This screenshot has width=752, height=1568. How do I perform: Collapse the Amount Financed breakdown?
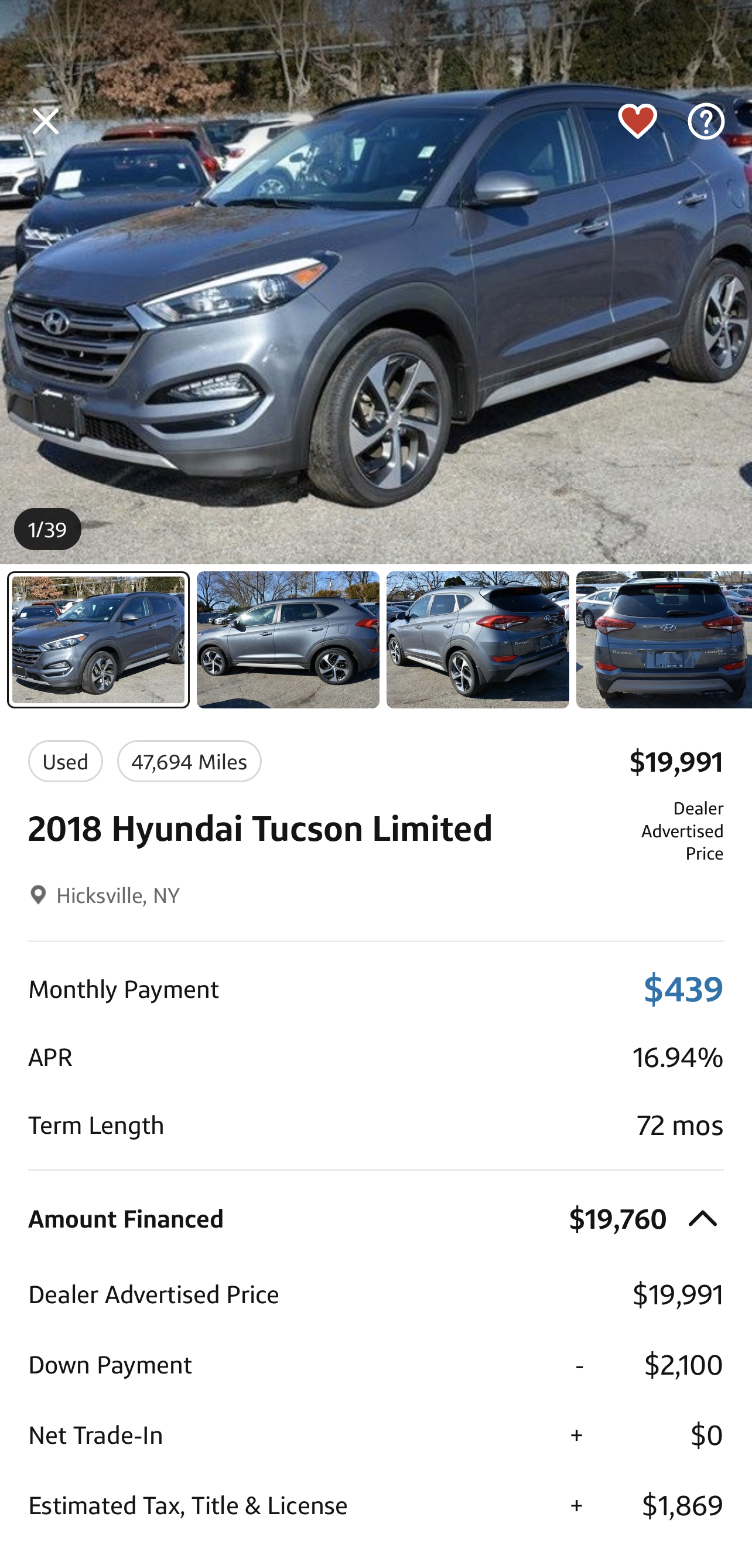coord(703,1219)
